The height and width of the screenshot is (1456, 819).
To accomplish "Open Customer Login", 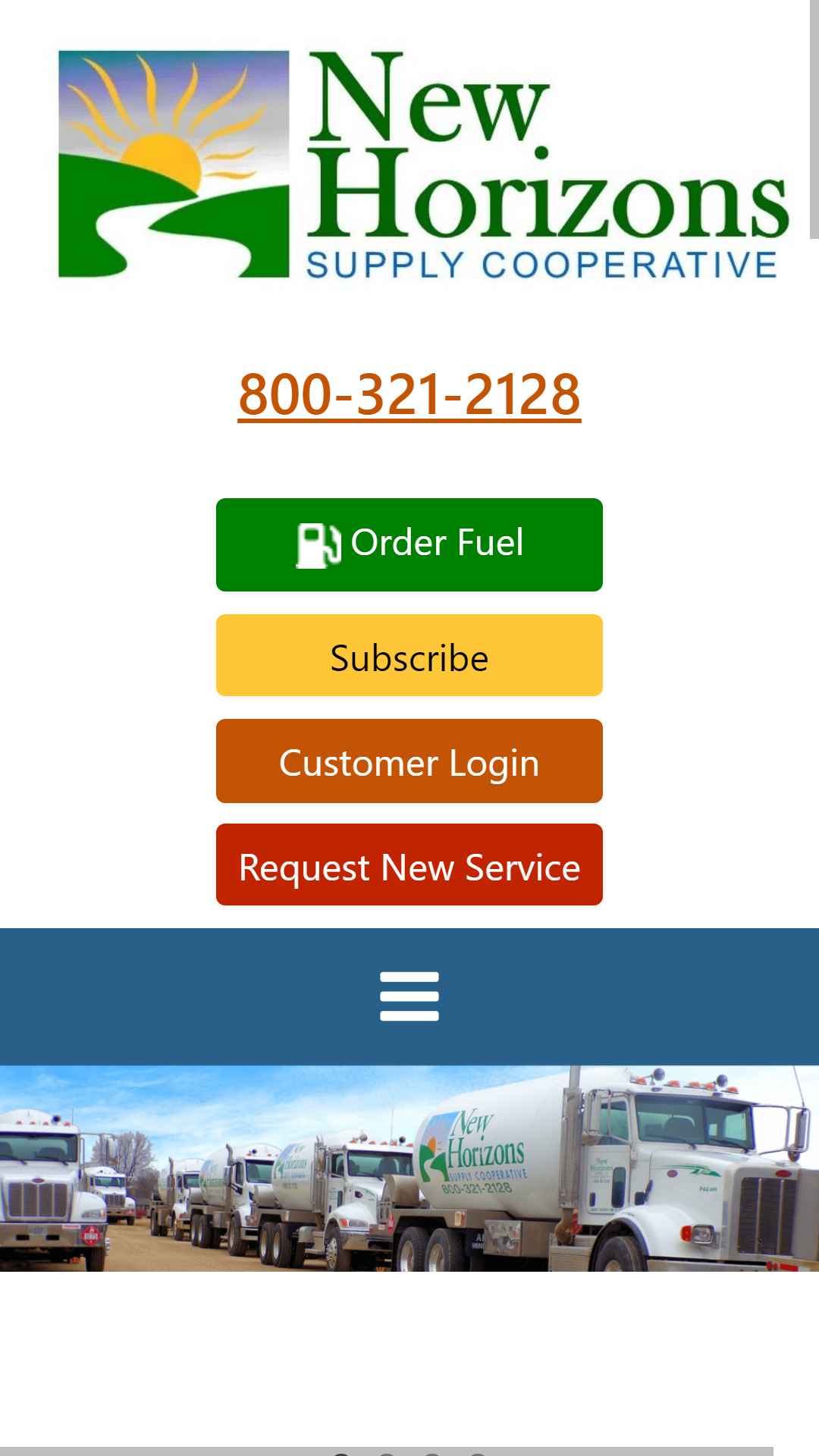I will (x=409, y=761).
